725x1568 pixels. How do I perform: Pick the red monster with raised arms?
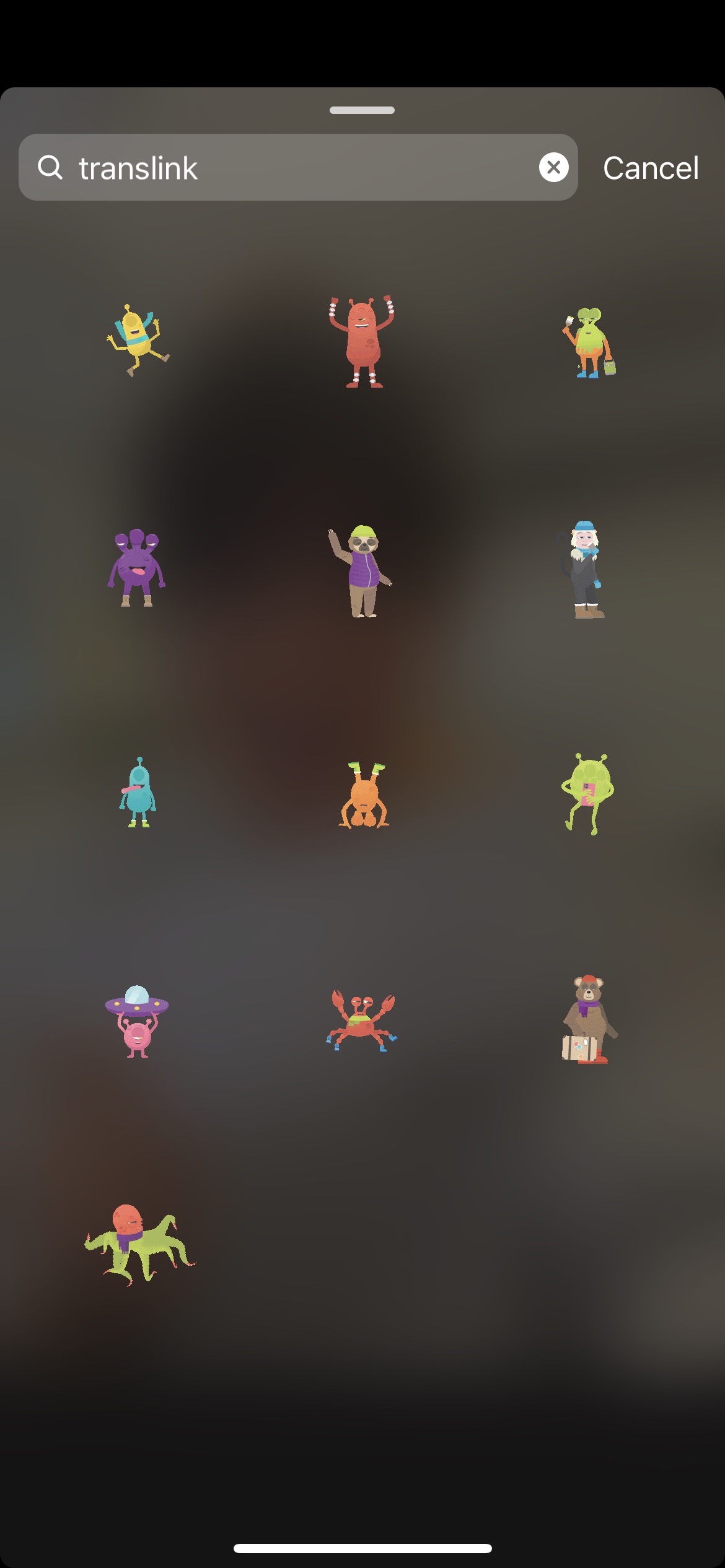(363, 342)
